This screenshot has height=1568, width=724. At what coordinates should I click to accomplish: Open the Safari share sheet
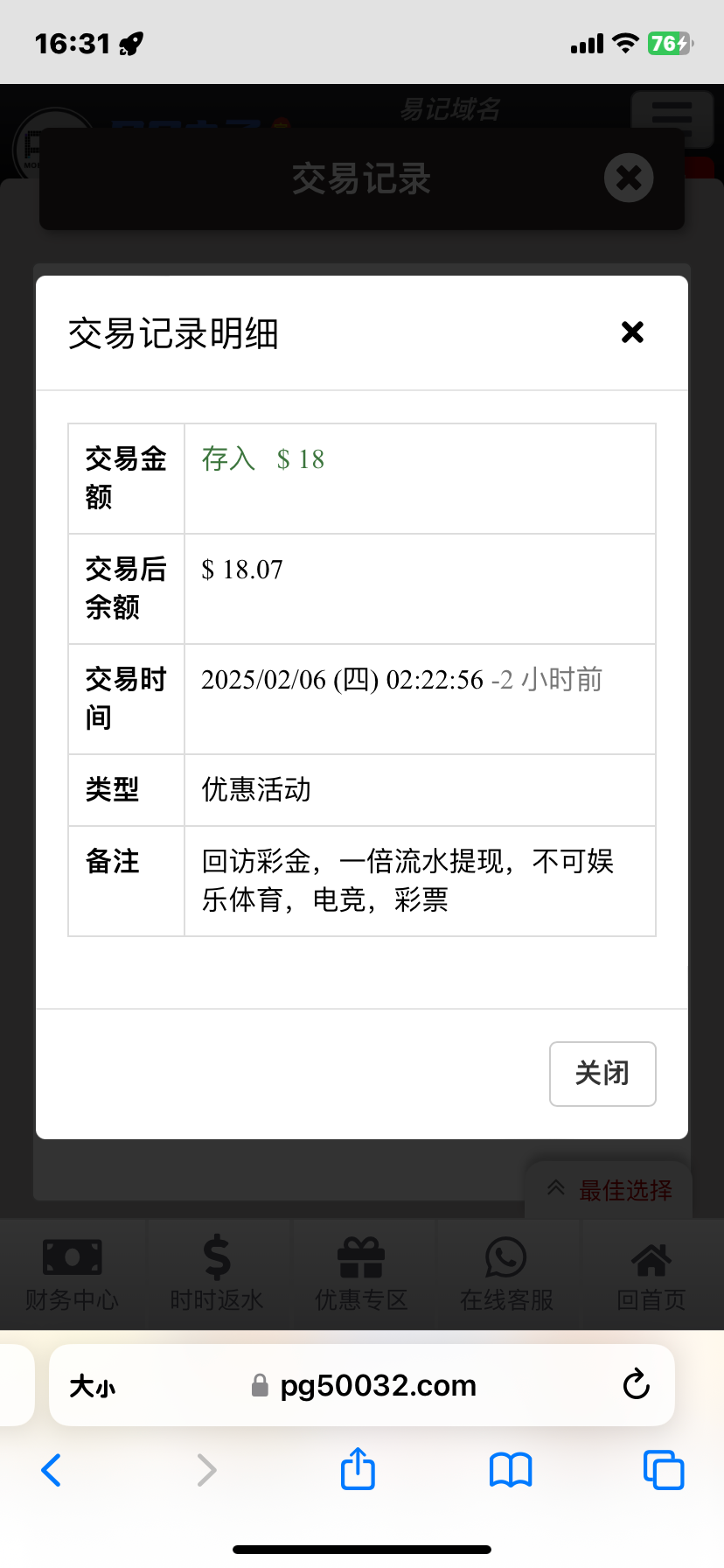click(358, 1469)
